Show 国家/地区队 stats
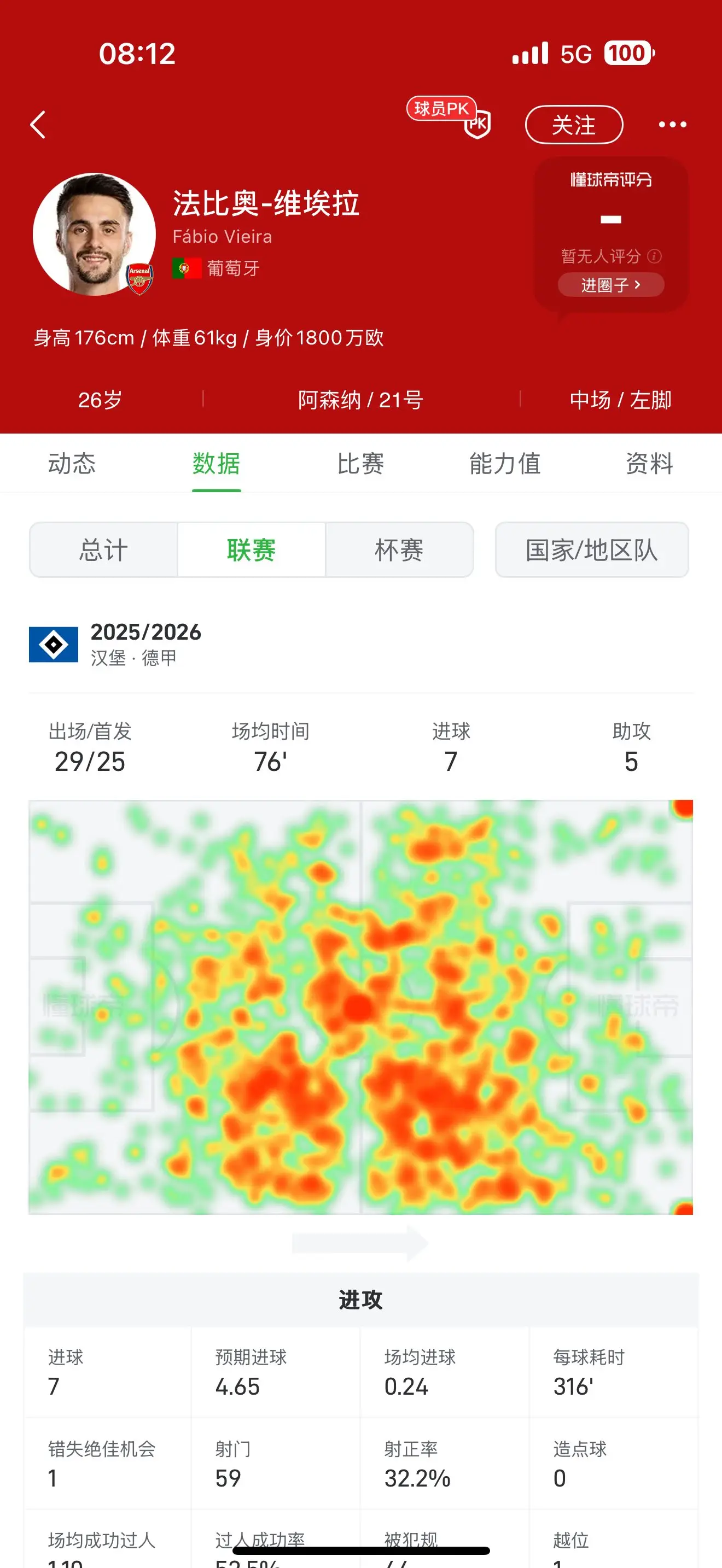The width and height of the screenshot is (722, 1568). point(592,549)
